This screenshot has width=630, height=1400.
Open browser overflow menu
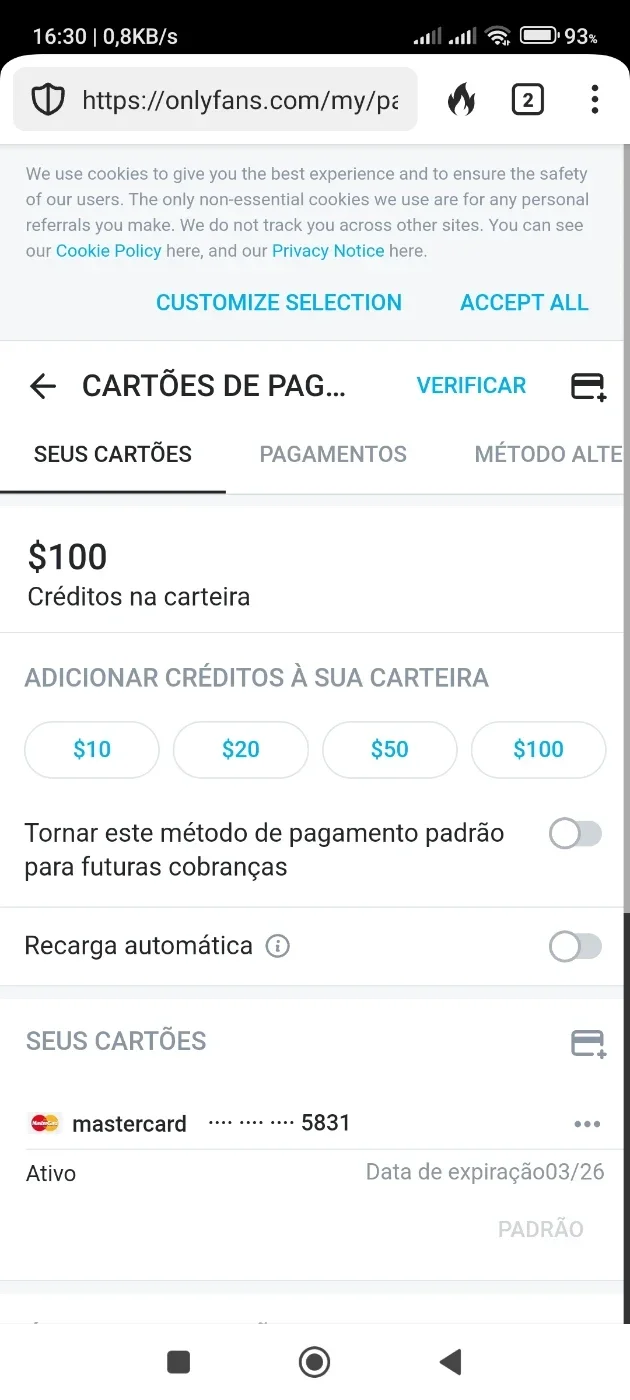click(595, 99)
